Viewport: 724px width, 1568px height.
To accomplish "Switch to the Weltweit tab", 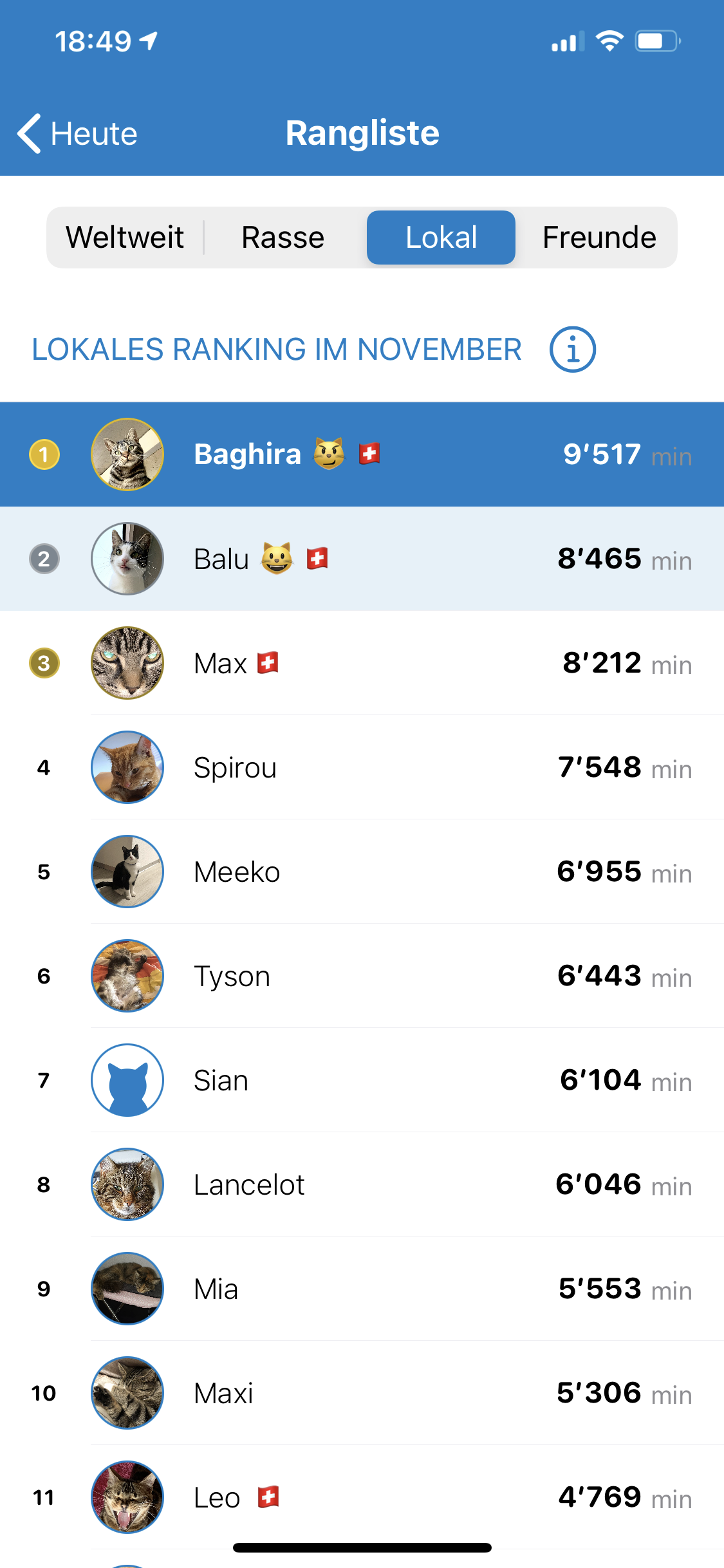I will pyautogui.click(x=125, y=238).
